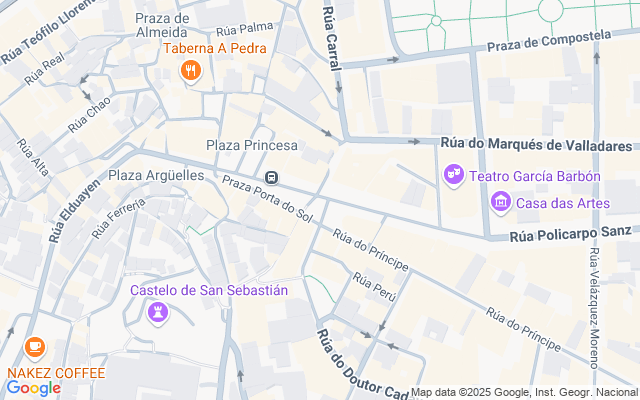Select the Teatro García Barbón marker
The height and width of the screenshot is (400, 640).
(x=454, y=176)
